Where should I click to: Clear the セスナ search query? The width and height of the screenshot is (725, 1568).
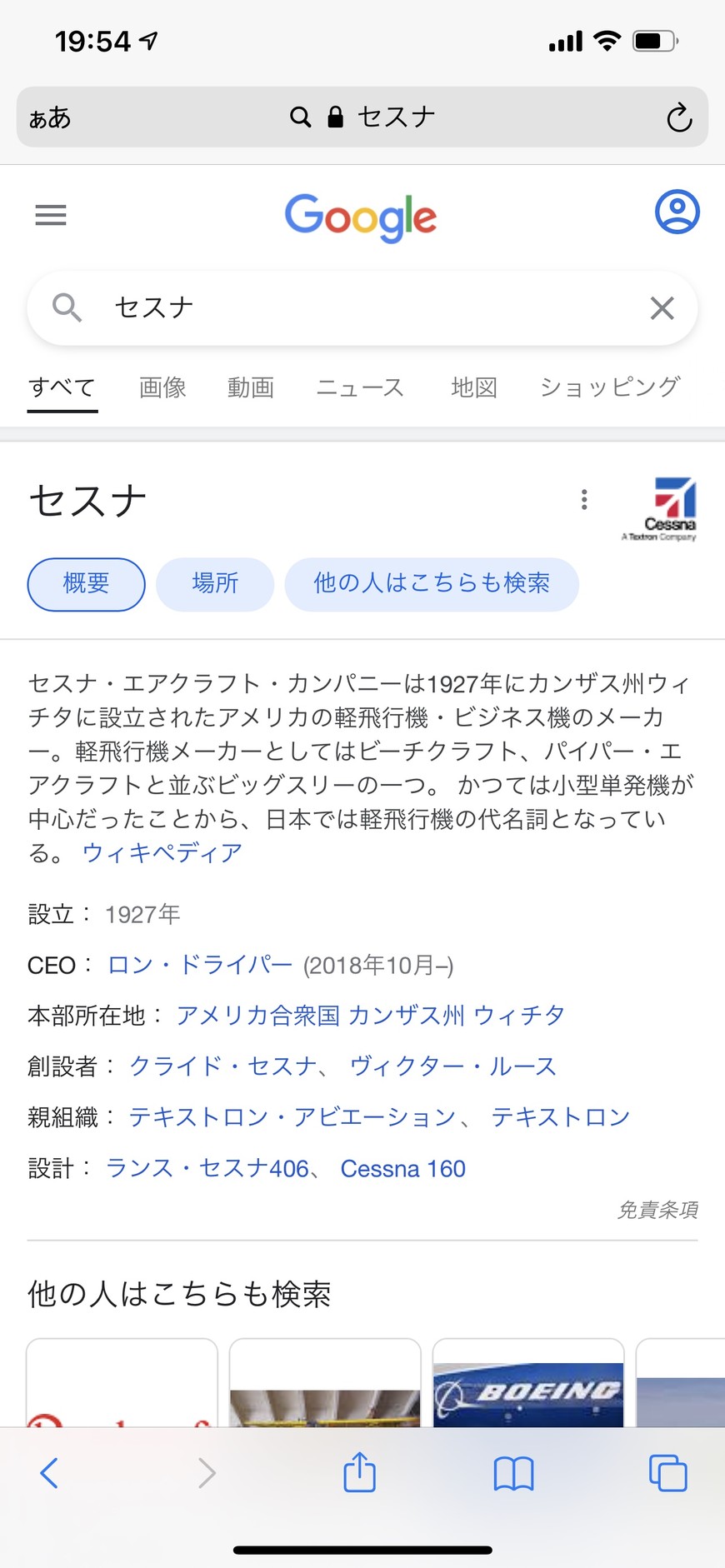662,308
